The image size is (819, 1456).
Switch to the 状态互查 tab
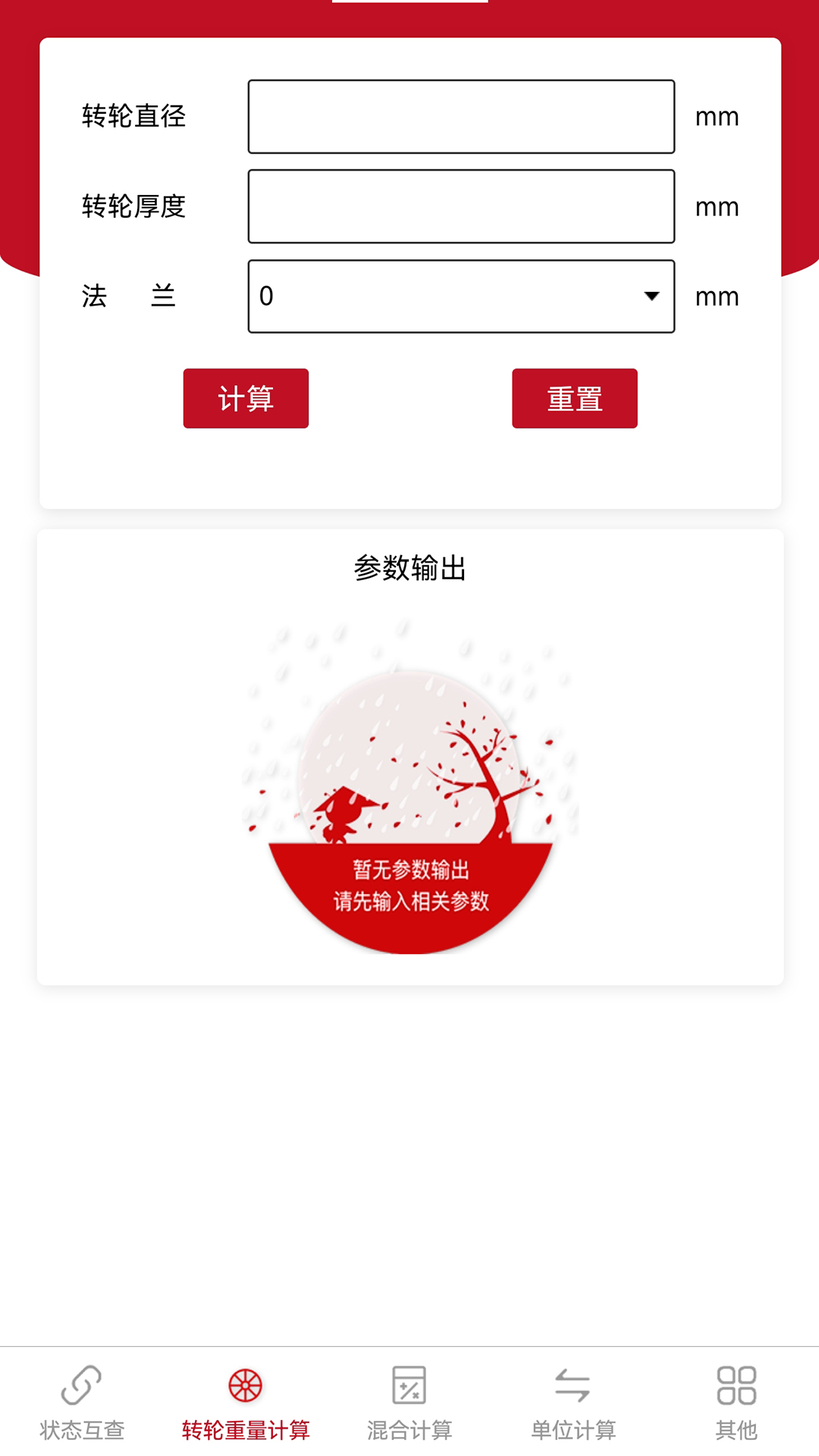tap(82, 1403)
